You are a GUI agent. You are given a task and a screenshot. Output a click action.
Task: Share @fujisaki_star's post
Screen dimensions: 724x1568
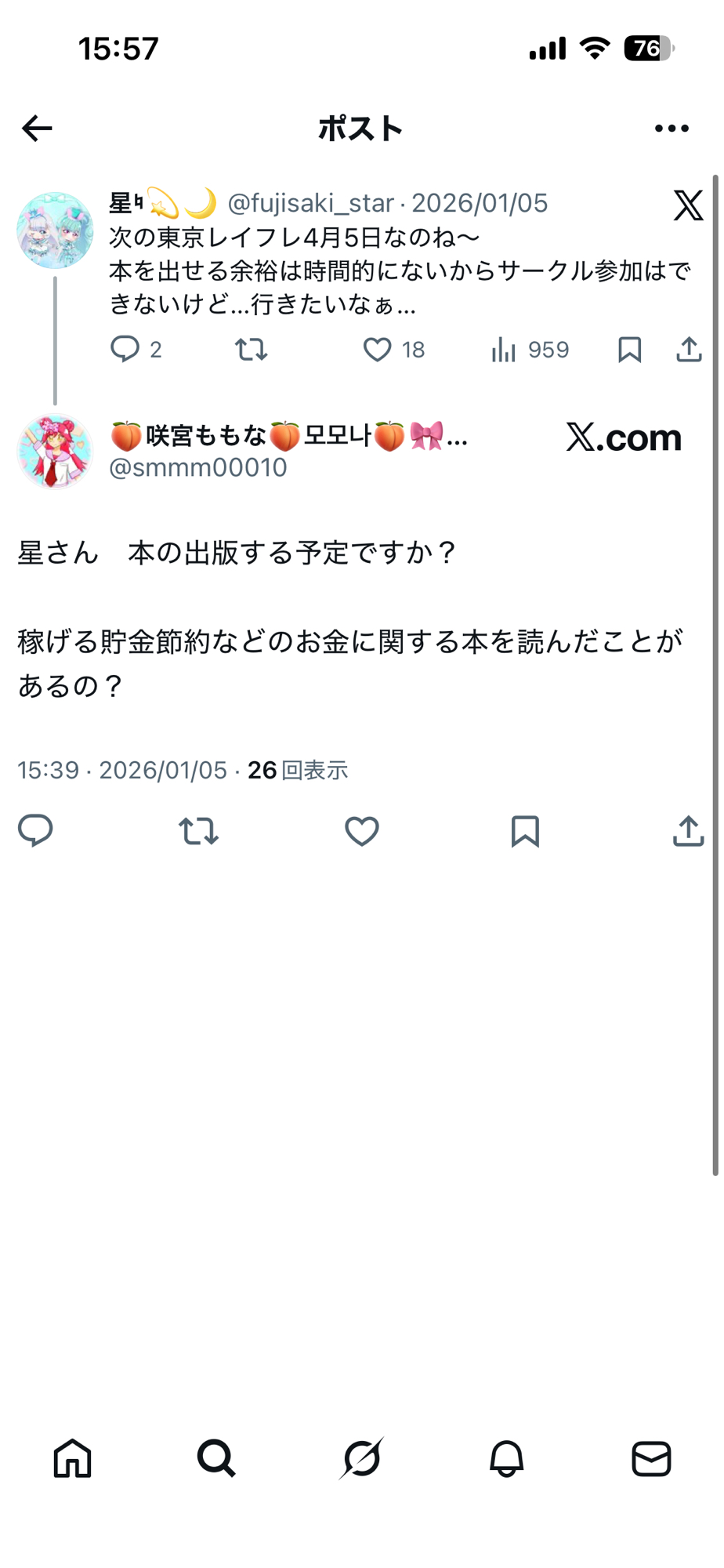point(689,350)
